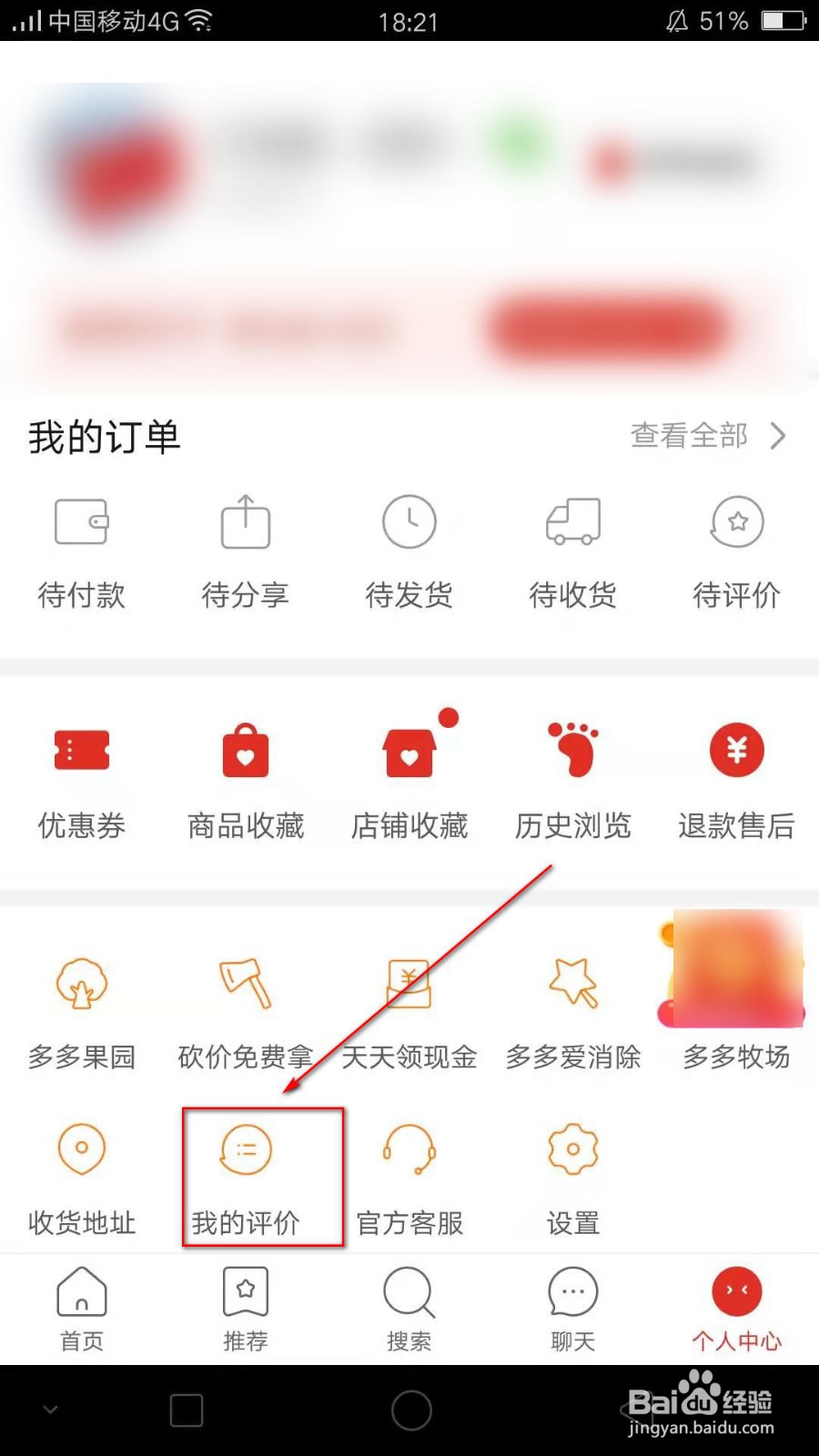819x1456 pixels.
Task: Open 商品收藏 favorite products
Action: click(245, 778)
